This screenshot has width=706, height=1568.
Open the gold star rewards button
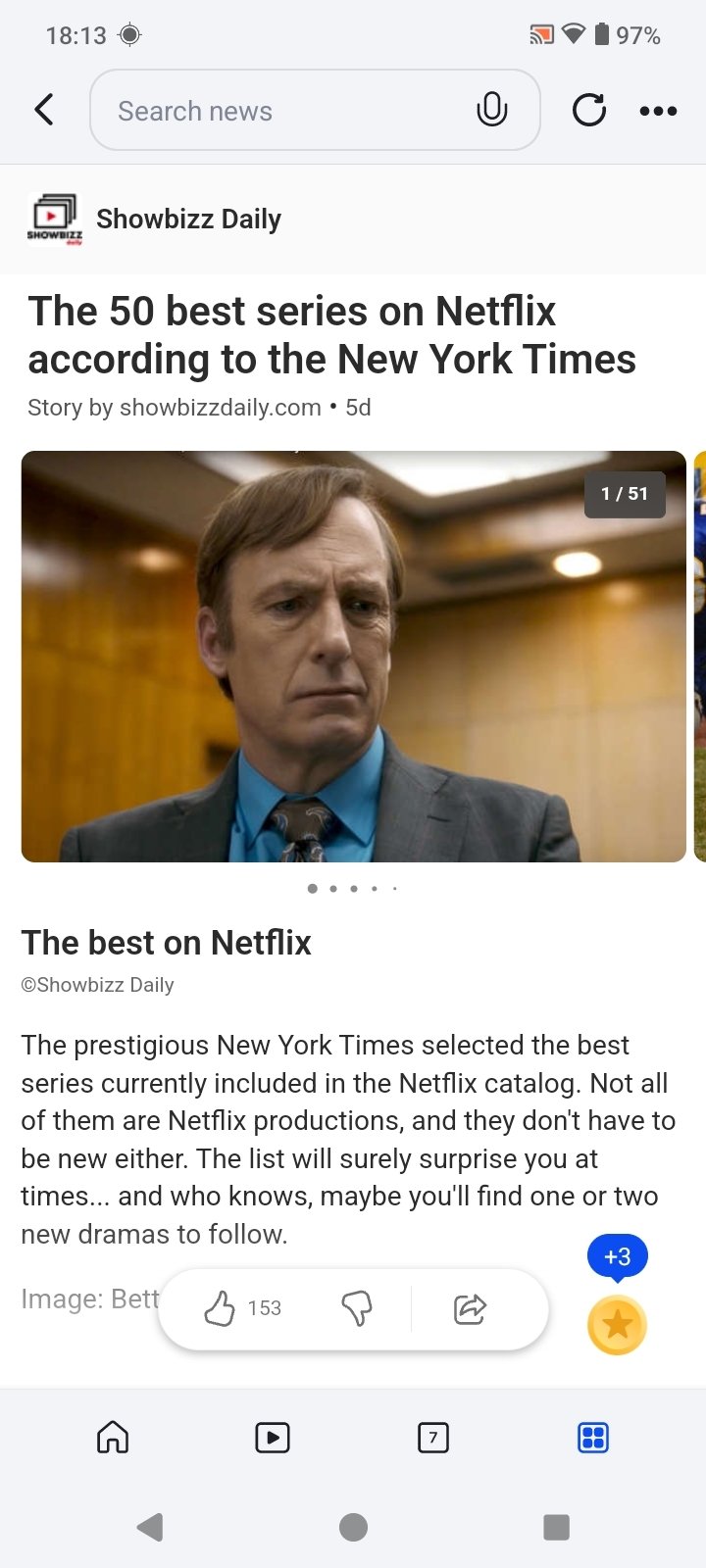tap(617, 1325)
